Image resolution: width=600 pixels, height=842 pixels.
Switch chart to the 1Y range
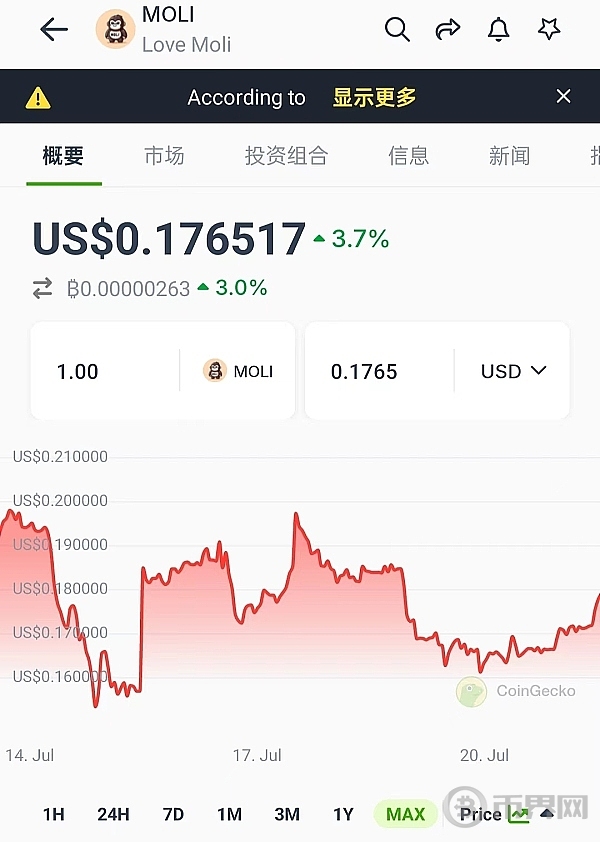[x=343, y=814]
